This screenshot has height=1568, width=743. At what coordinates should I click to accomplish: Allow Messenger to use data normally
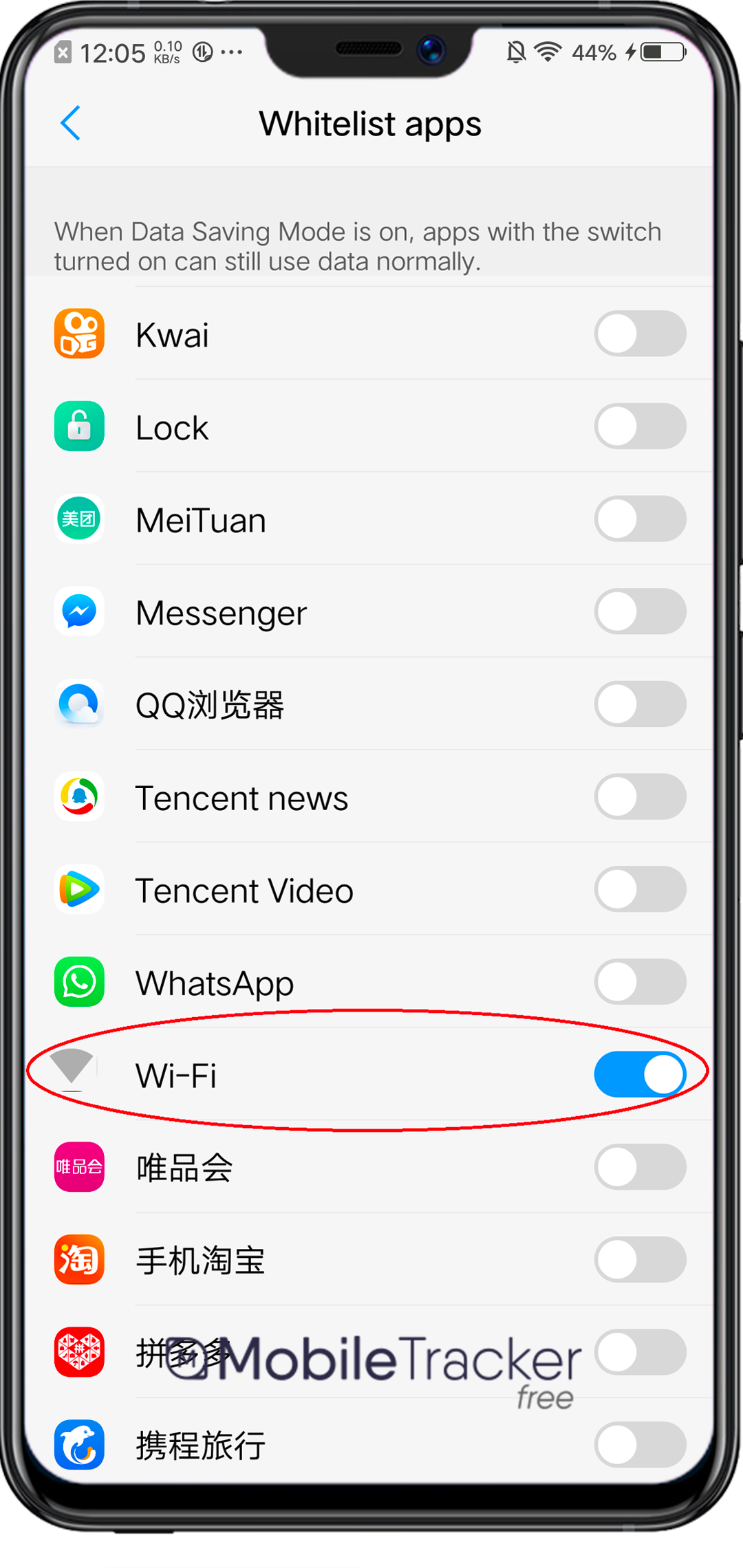(x=640, y=611)
